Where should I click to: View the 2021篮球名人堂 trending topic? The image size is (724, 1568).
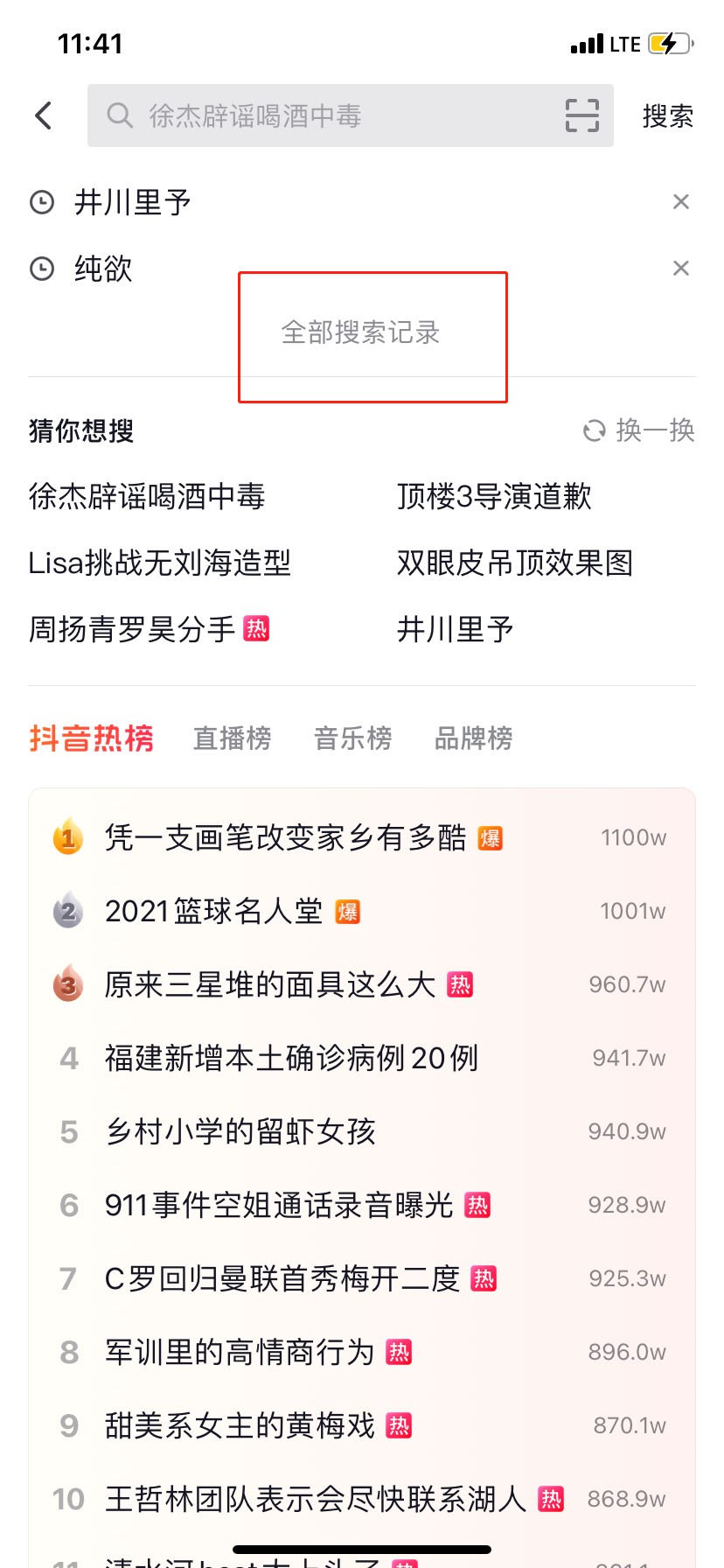(213, 911)
